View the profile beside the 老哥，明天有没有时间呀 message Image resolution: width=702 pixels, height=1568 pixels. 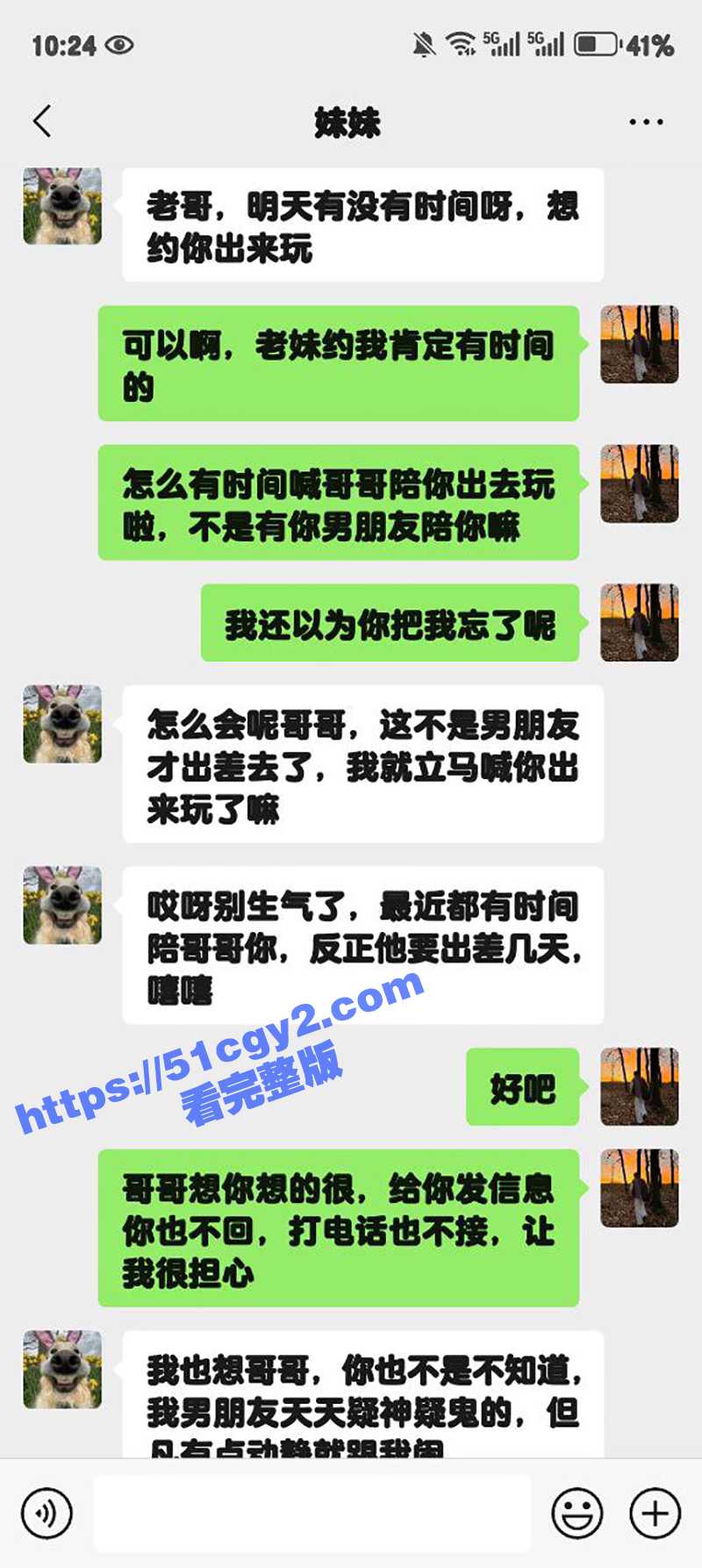(x=62, y=206)
